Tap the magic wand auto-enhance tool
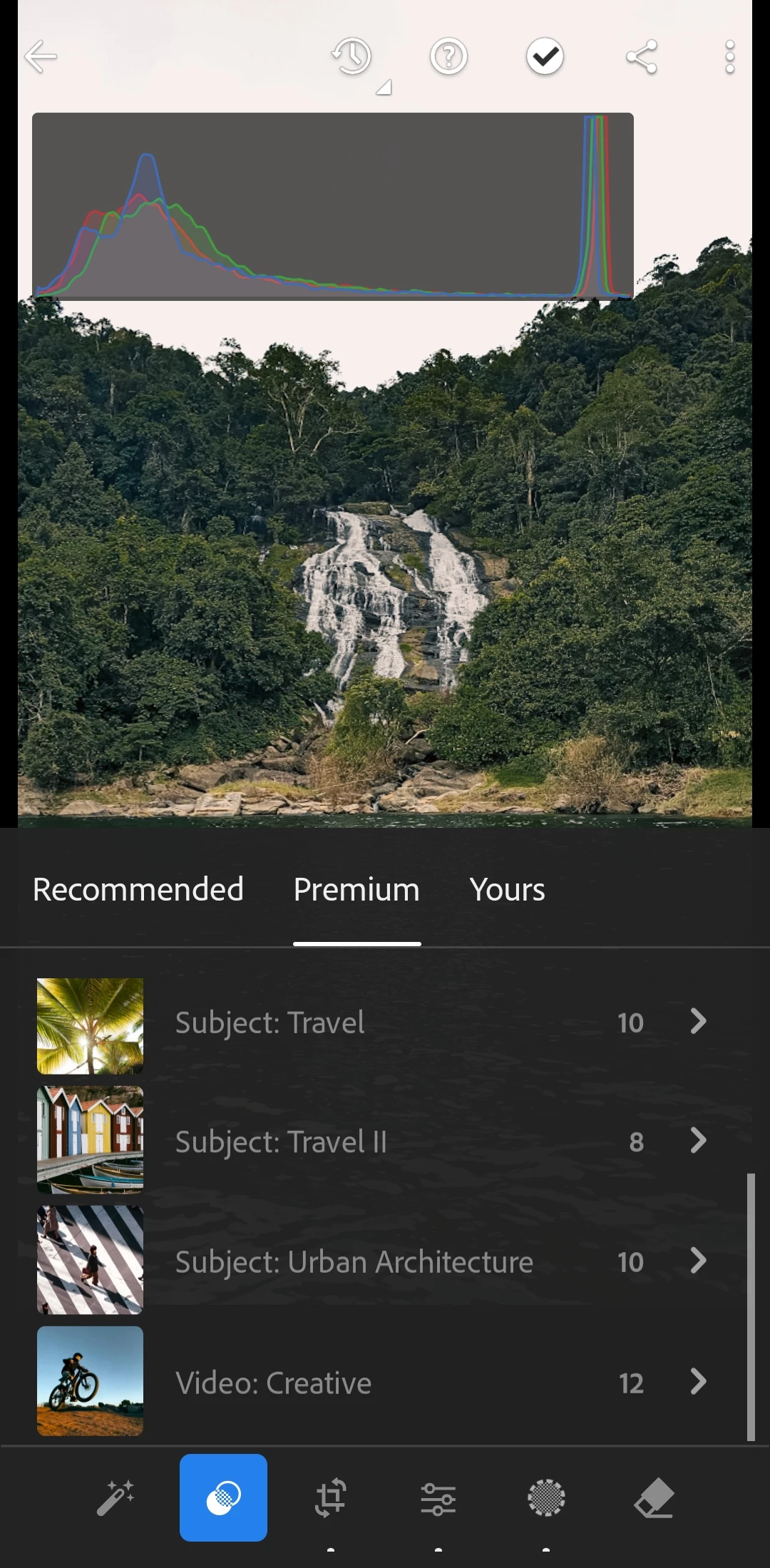Viewport: 770px width, 1568px height. coord(115,1497)
